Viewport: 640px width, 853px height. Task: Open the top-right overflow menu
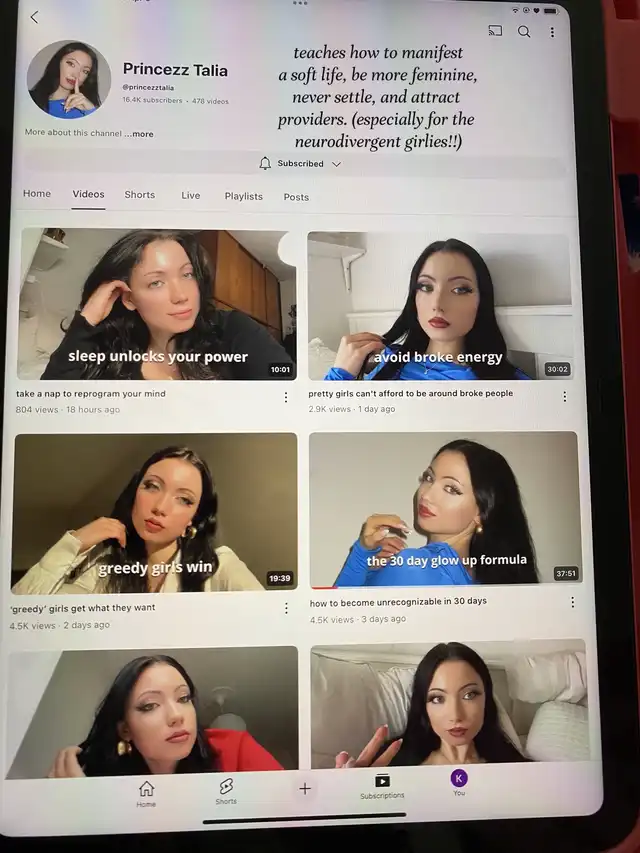pos(552,32)
